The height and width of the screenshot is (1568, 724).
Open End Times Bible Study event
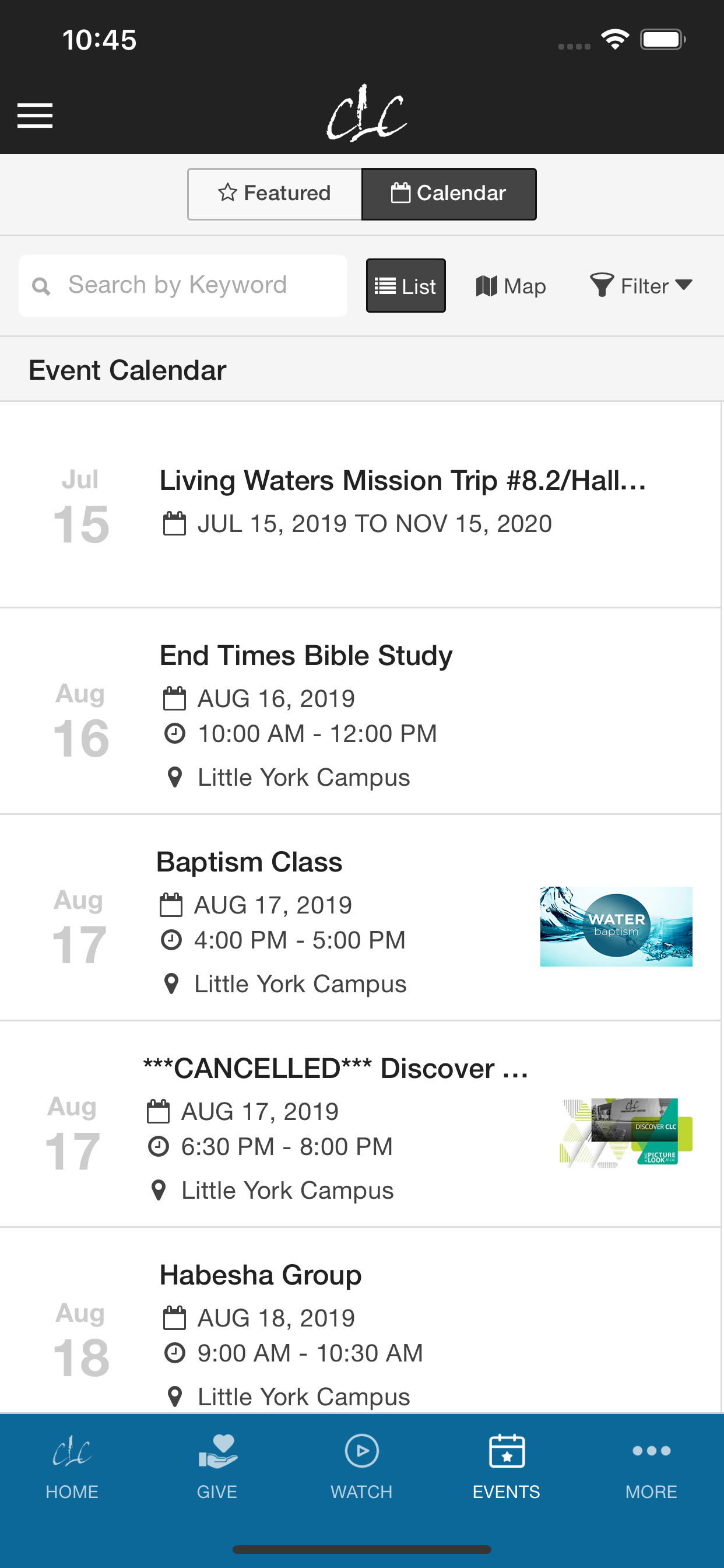tap(305, 656)
